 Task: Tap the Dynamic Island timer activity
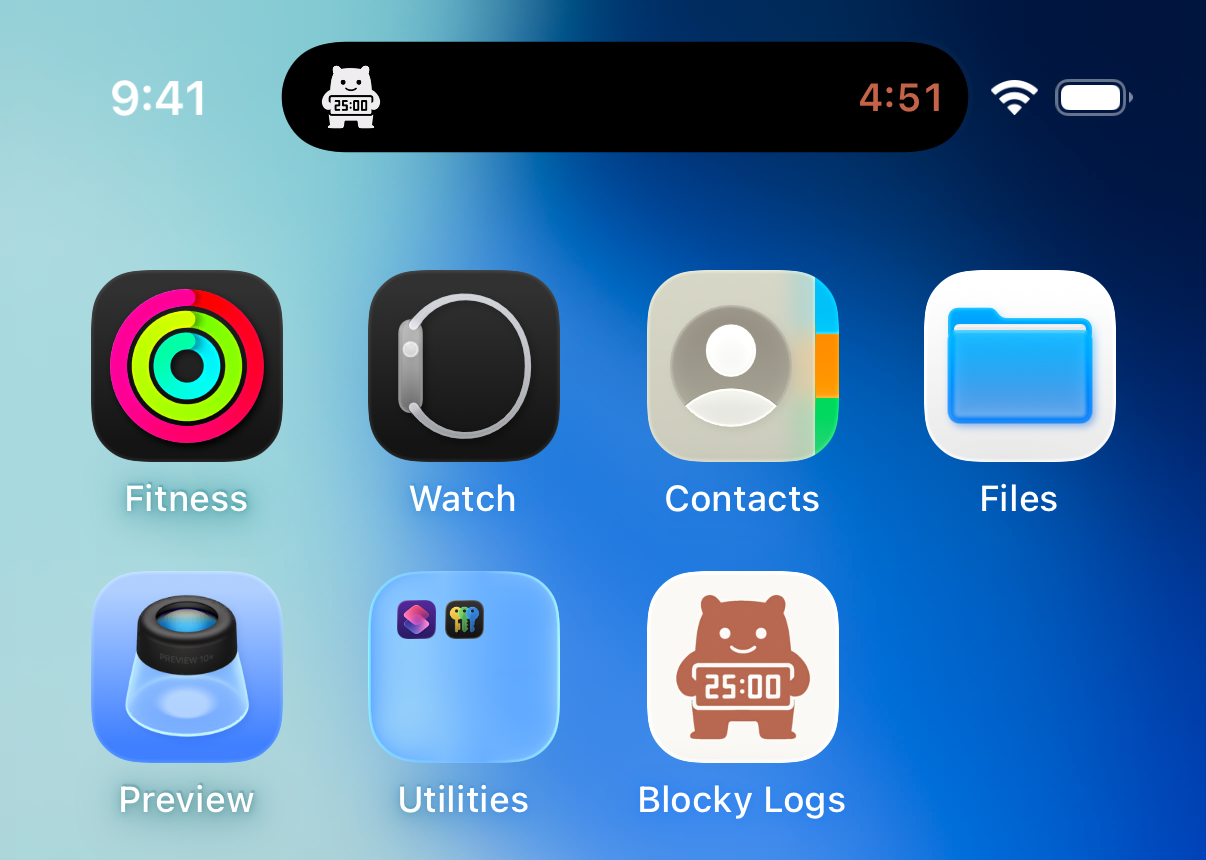[625, 97]
